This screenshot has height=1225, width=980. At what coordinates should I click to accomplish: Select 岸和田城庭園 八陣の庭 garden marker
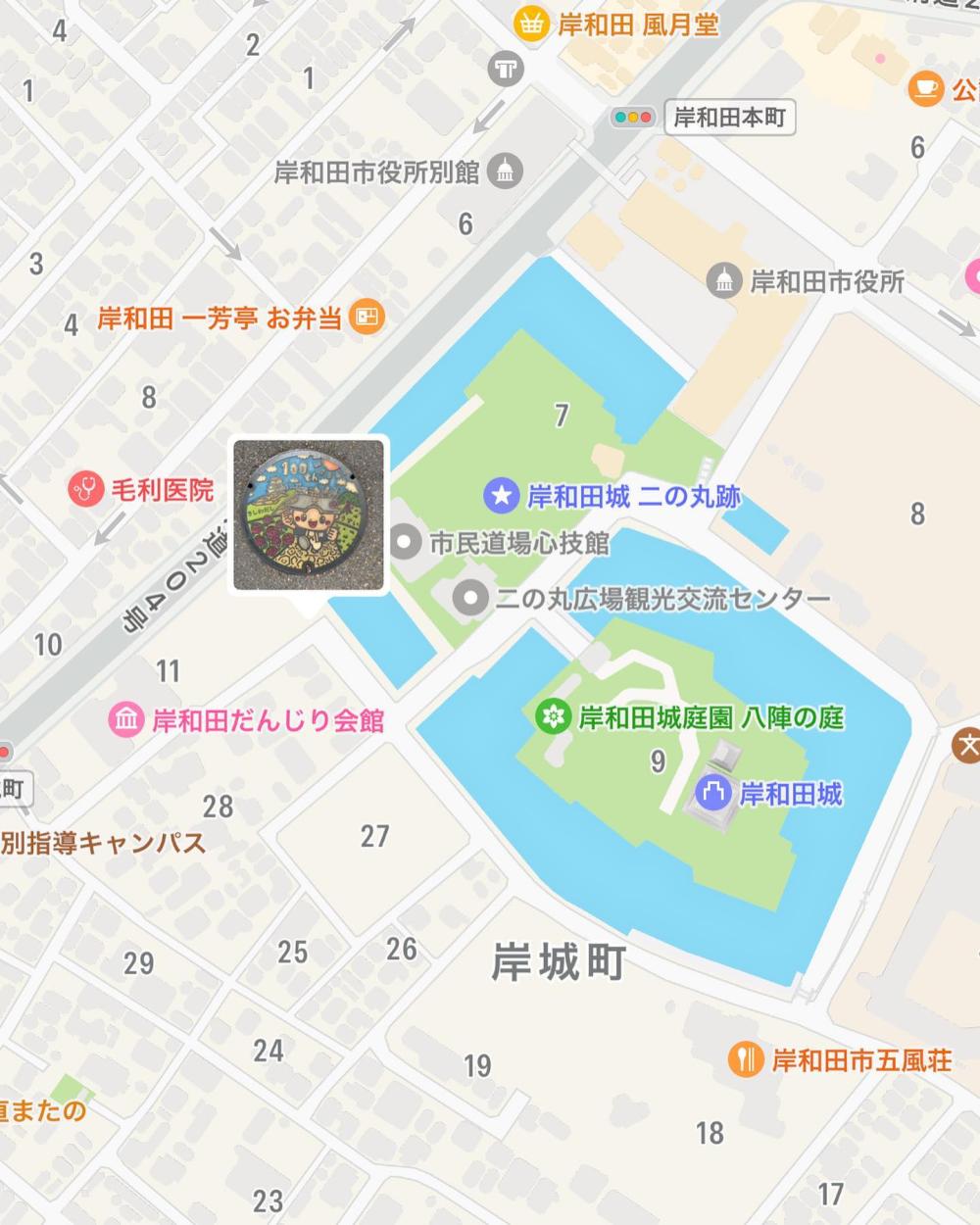(x=554, y=717)
